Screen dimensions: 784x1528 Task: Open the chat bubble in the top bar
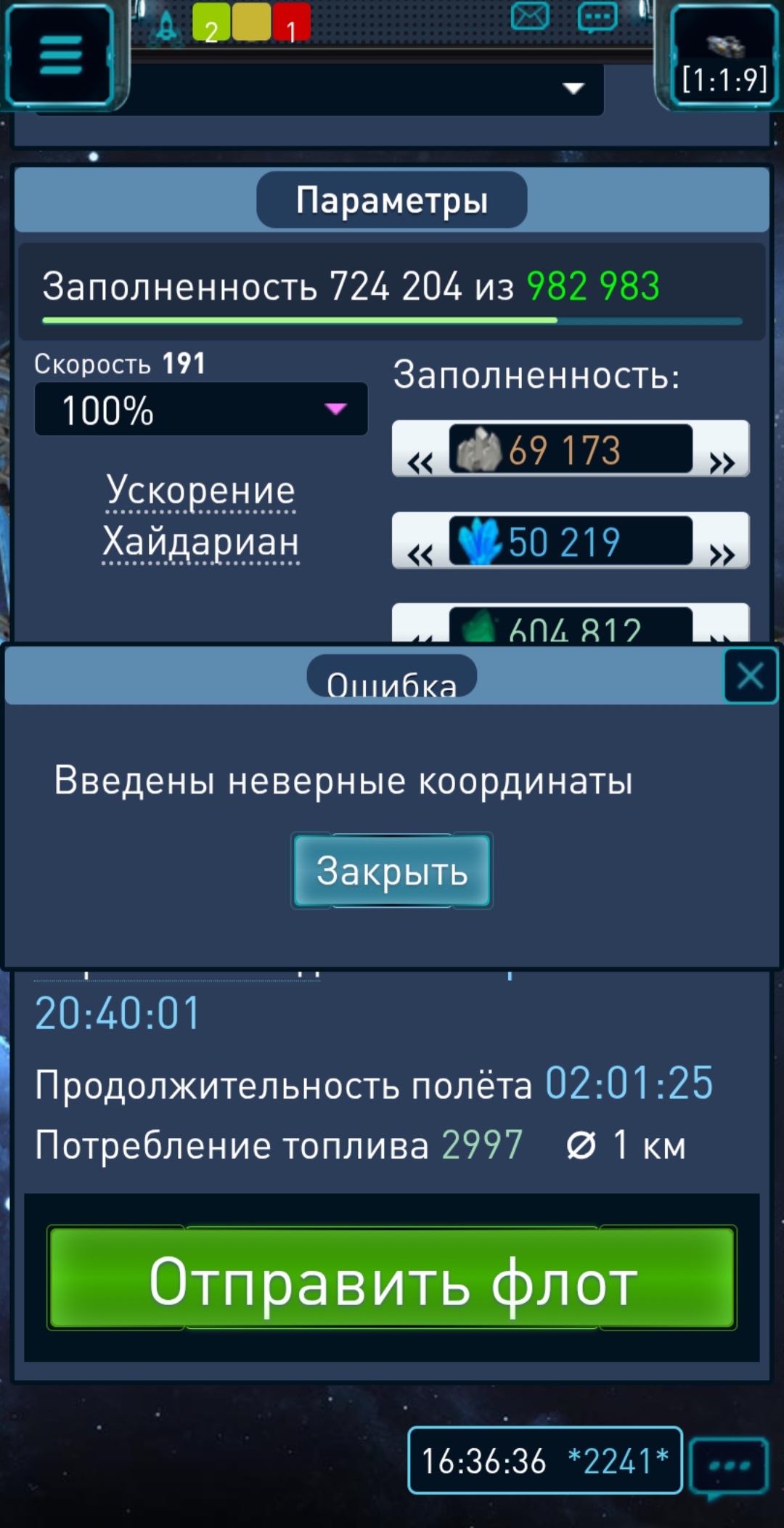597,17
